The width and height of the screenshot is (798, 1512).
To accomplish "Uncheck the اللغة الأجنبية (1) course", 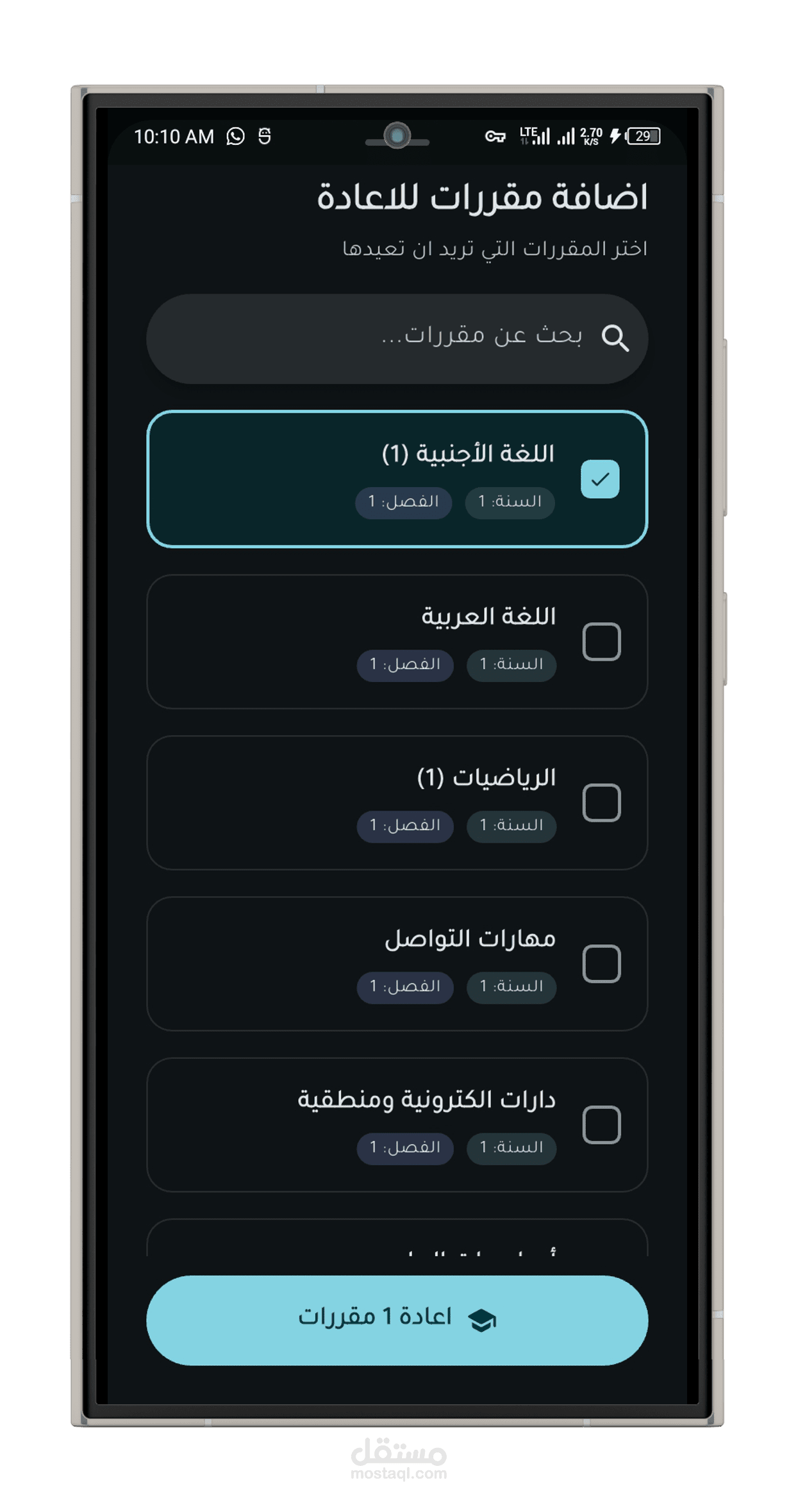I will pyautogui.click(x=600, y=479).
